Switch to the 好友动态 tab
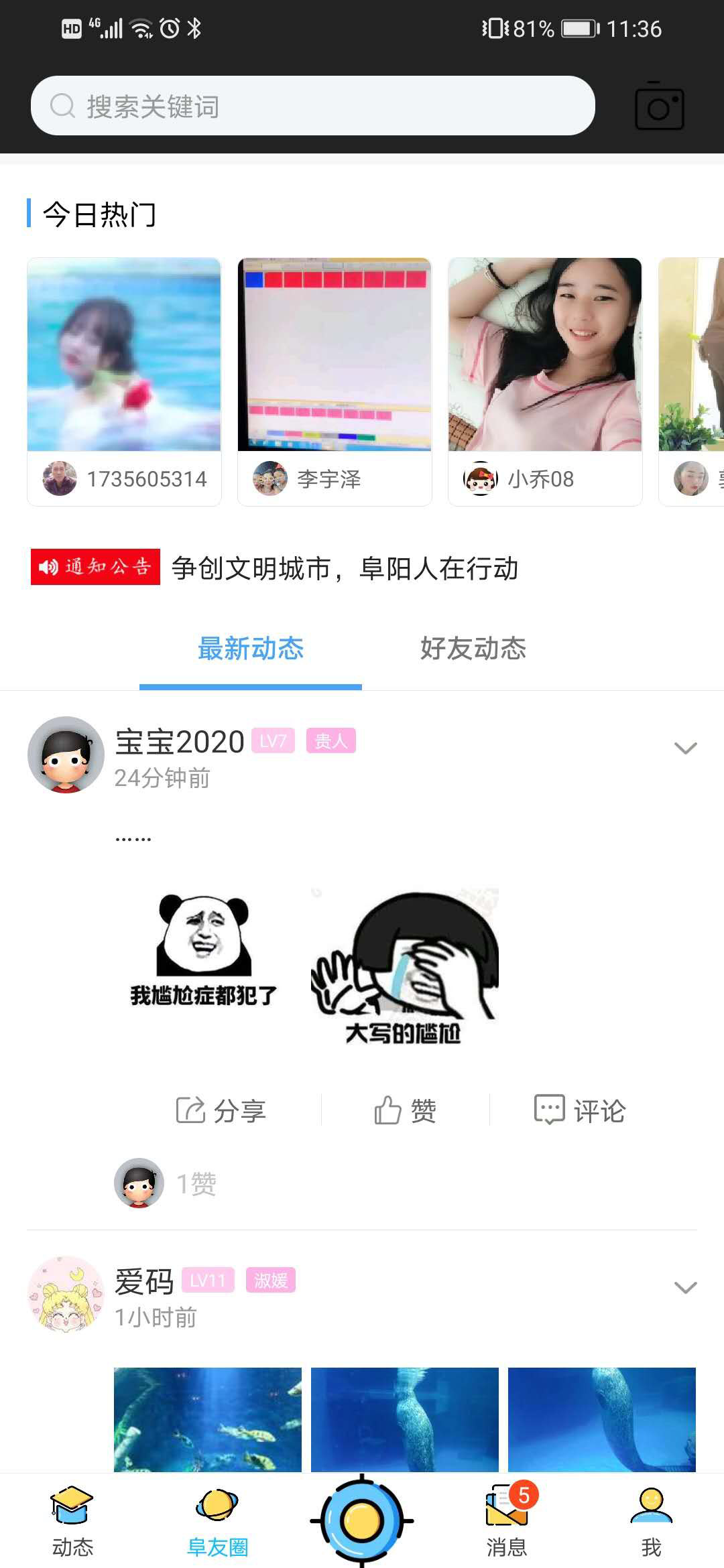This screenshot has width=724, height=1568. pyautogui.click(x=473, y=649)
